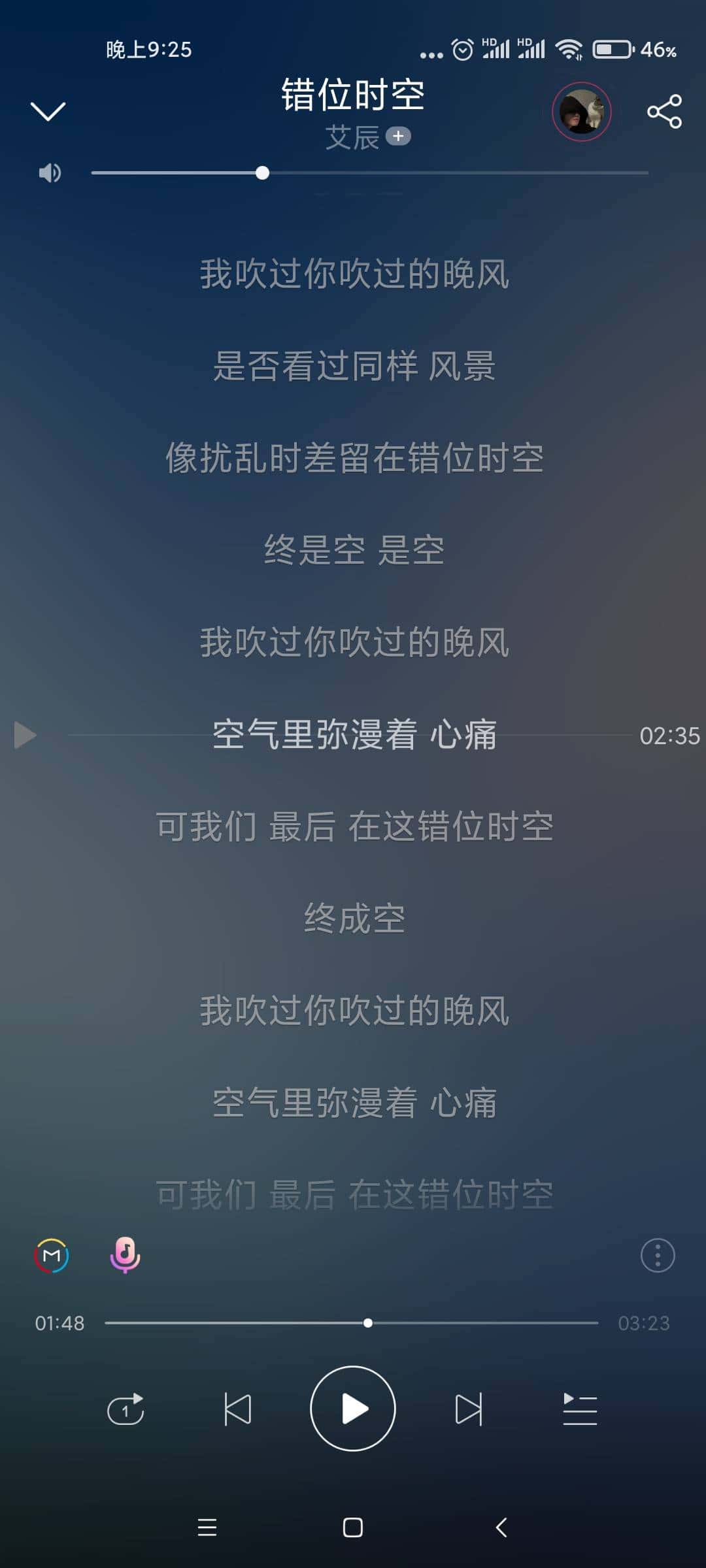This screenshot has width=706, height=1568.
Task: Expand the Android recent apps view
Action: (207, 1530)
